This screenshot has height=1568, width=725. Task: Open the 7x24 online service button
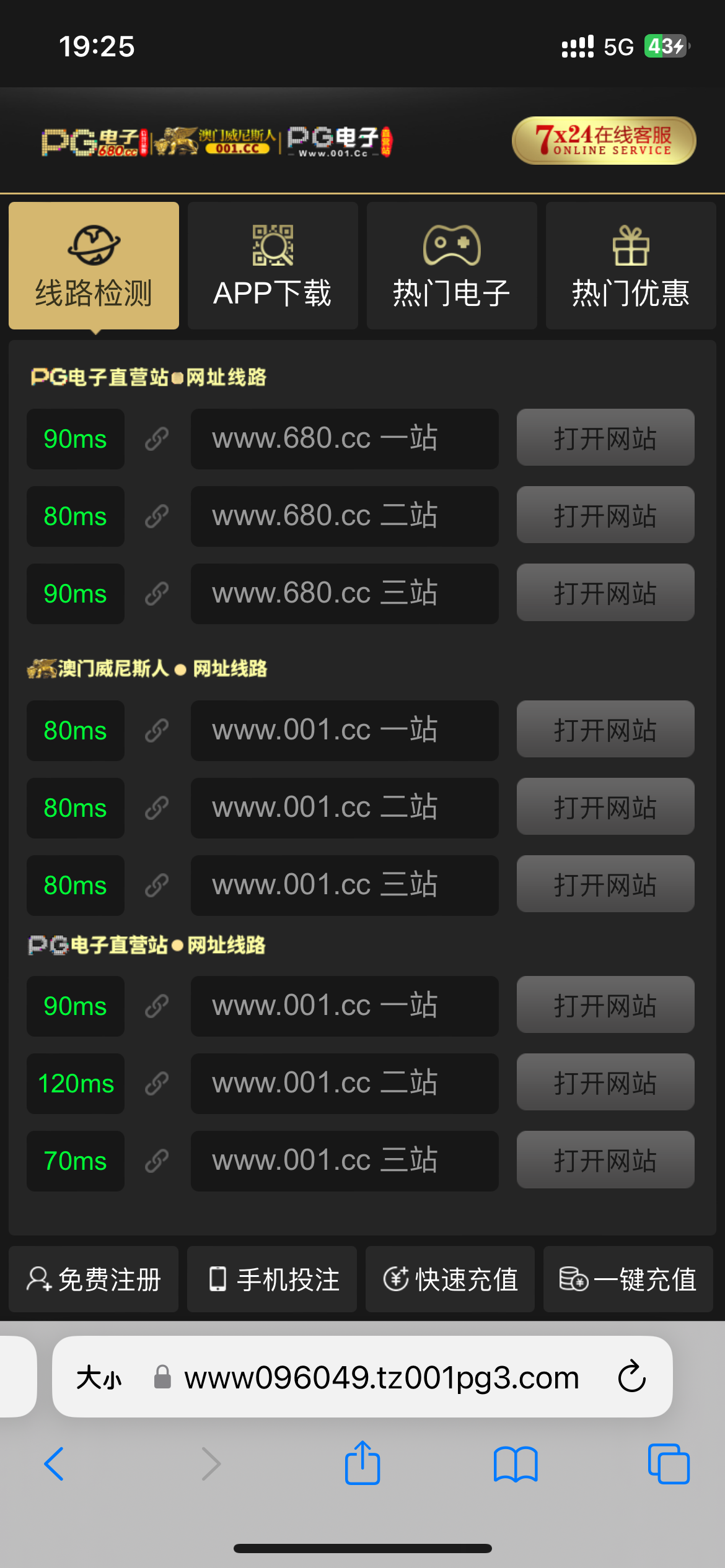[x=604, y=141]
